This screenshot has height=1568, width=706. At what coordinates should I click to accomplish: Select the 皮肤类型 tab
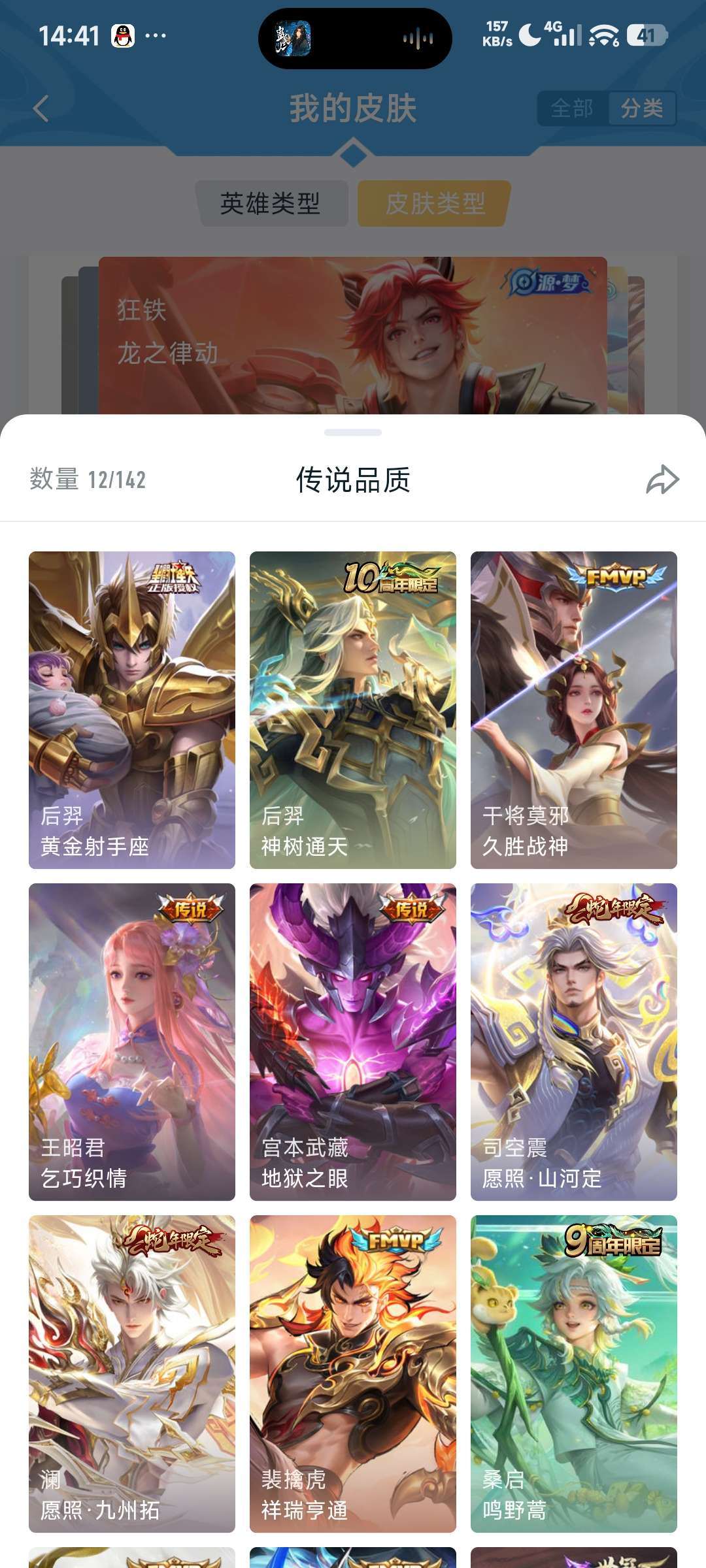point(435,204)
